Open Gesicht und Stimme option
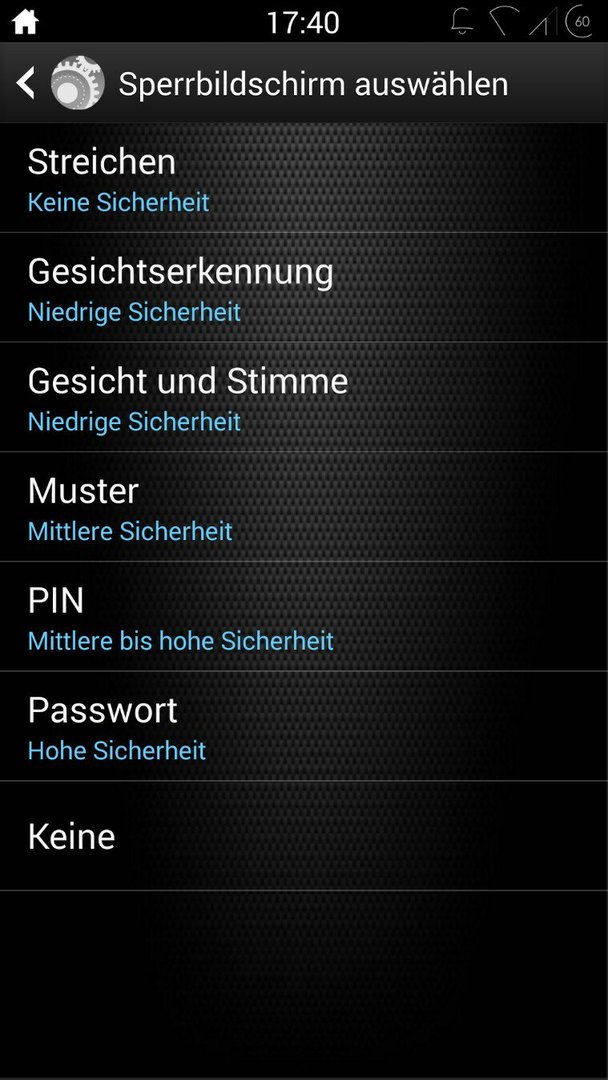608x1080 pixels. tap(304, 397)
